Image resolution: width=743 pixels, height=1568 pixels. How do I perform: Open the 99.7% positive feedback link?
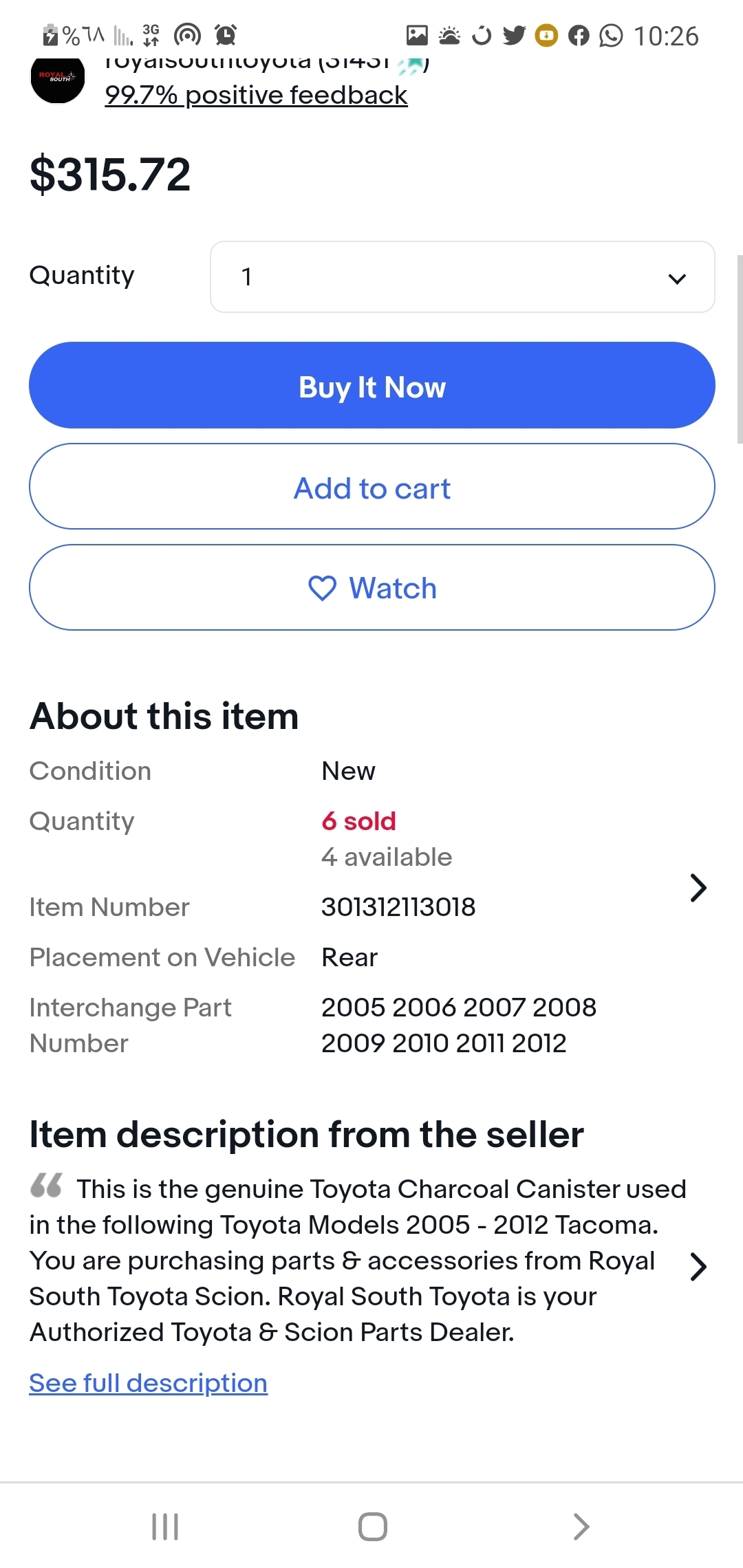256,95
